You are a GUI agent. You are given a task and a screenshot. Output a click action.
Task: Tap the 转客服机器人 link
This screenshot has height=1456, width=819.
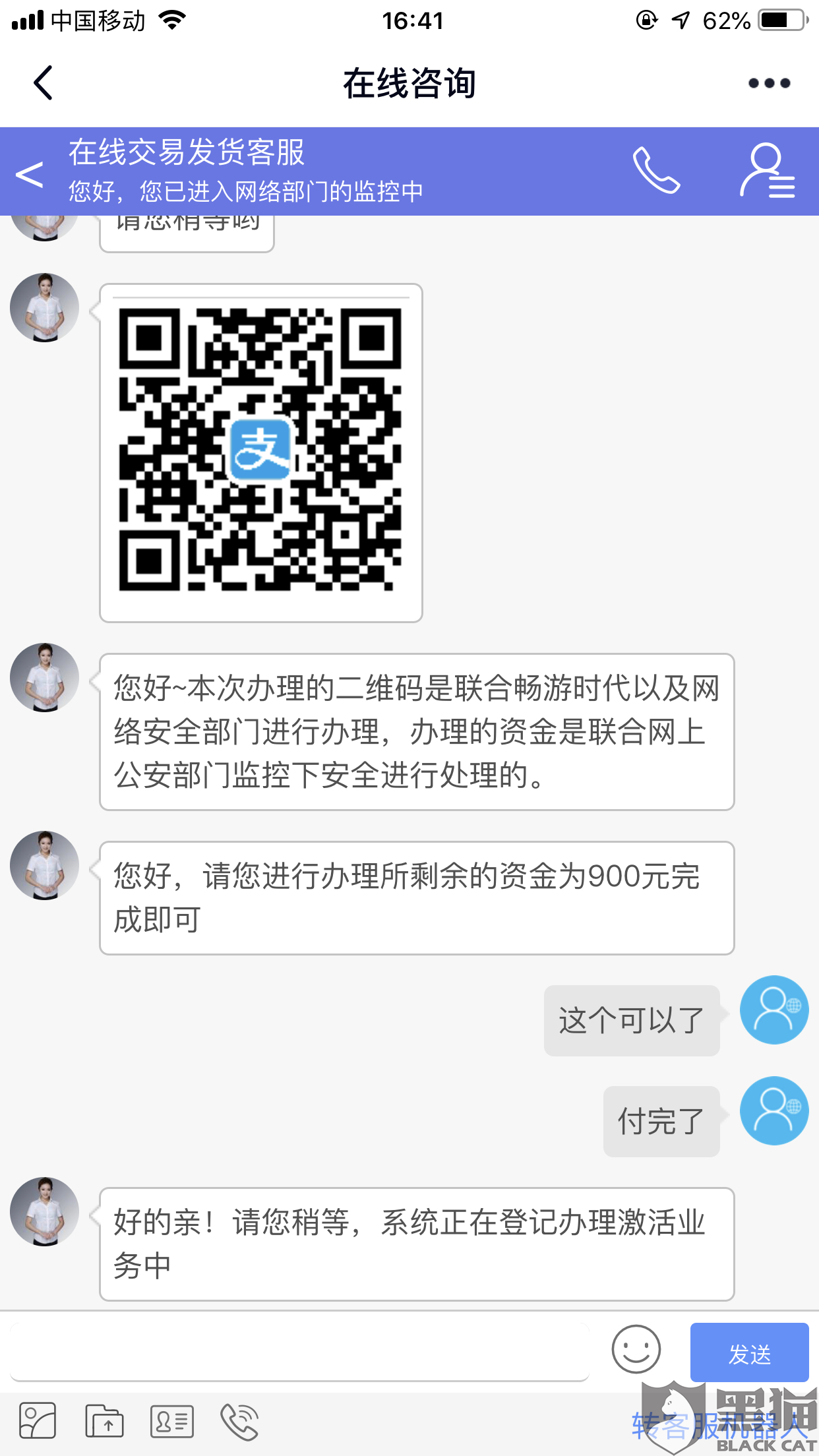[720, 1426]
